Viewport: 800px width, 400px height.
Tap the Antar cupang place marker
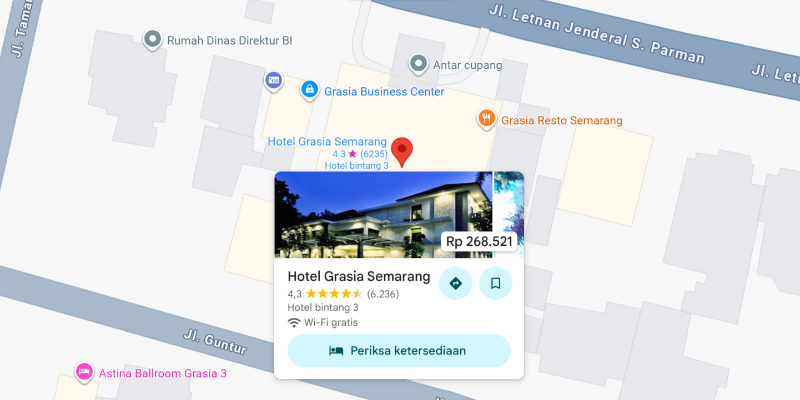[419, 65]
